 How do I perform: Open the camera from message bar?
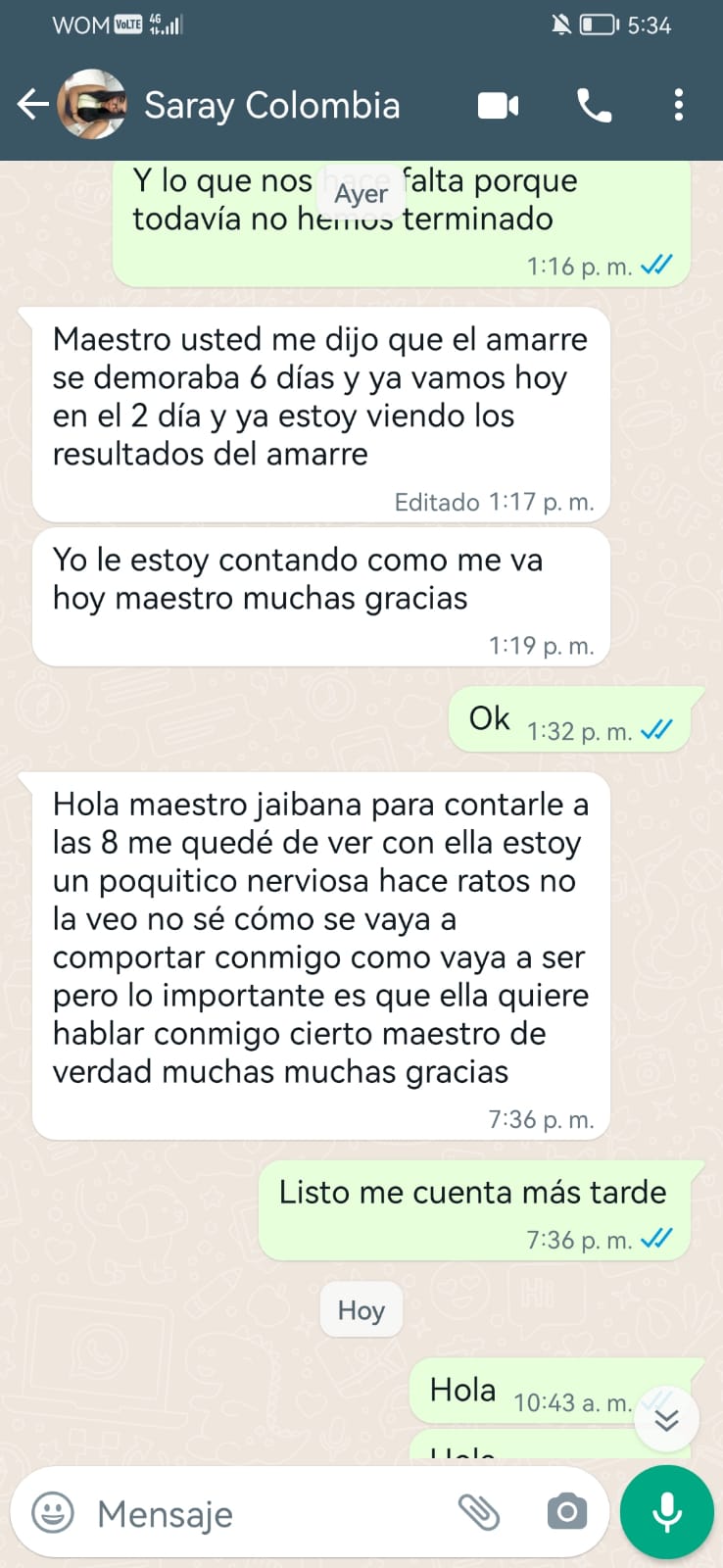[566, 1512]
